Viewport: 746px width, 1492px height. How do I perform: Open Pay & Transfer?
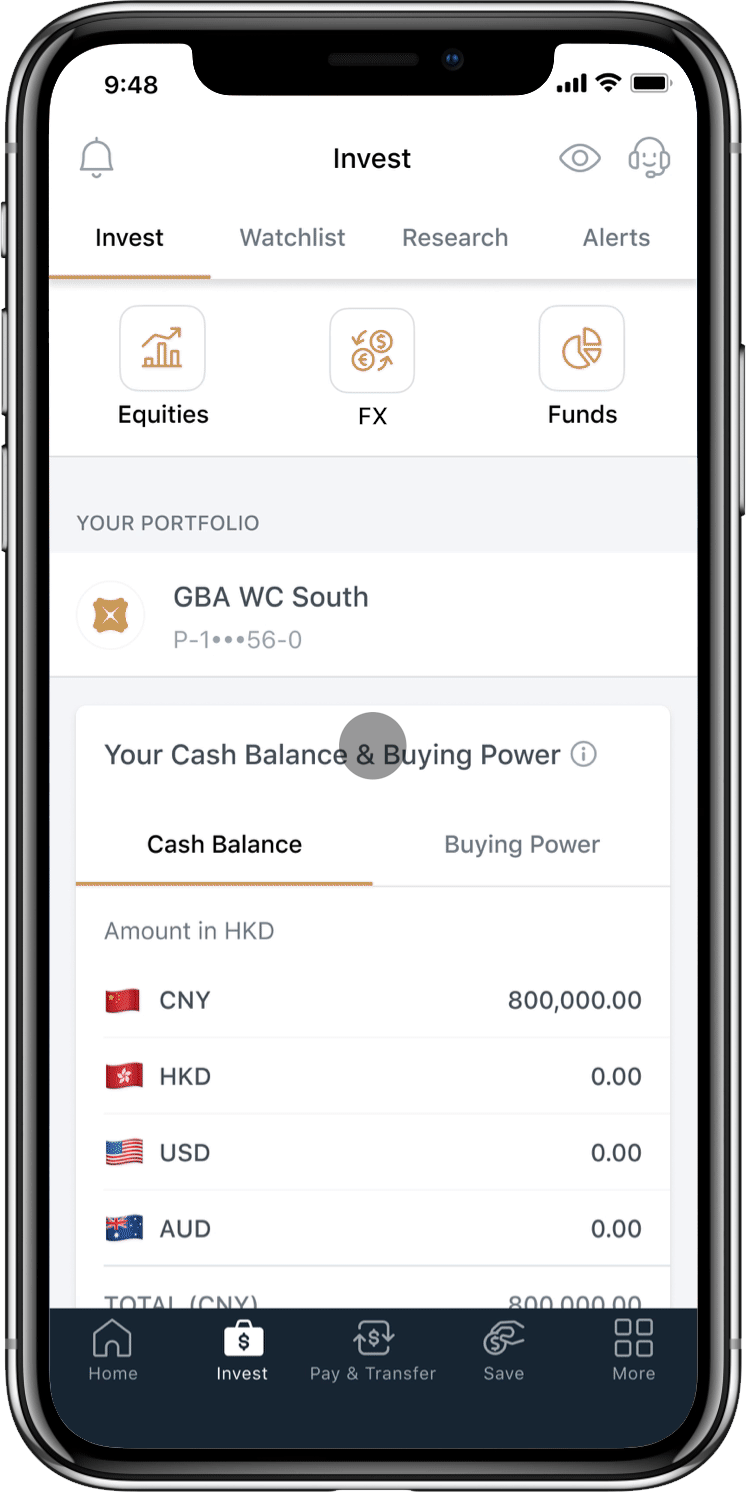tap(373, 1350)
